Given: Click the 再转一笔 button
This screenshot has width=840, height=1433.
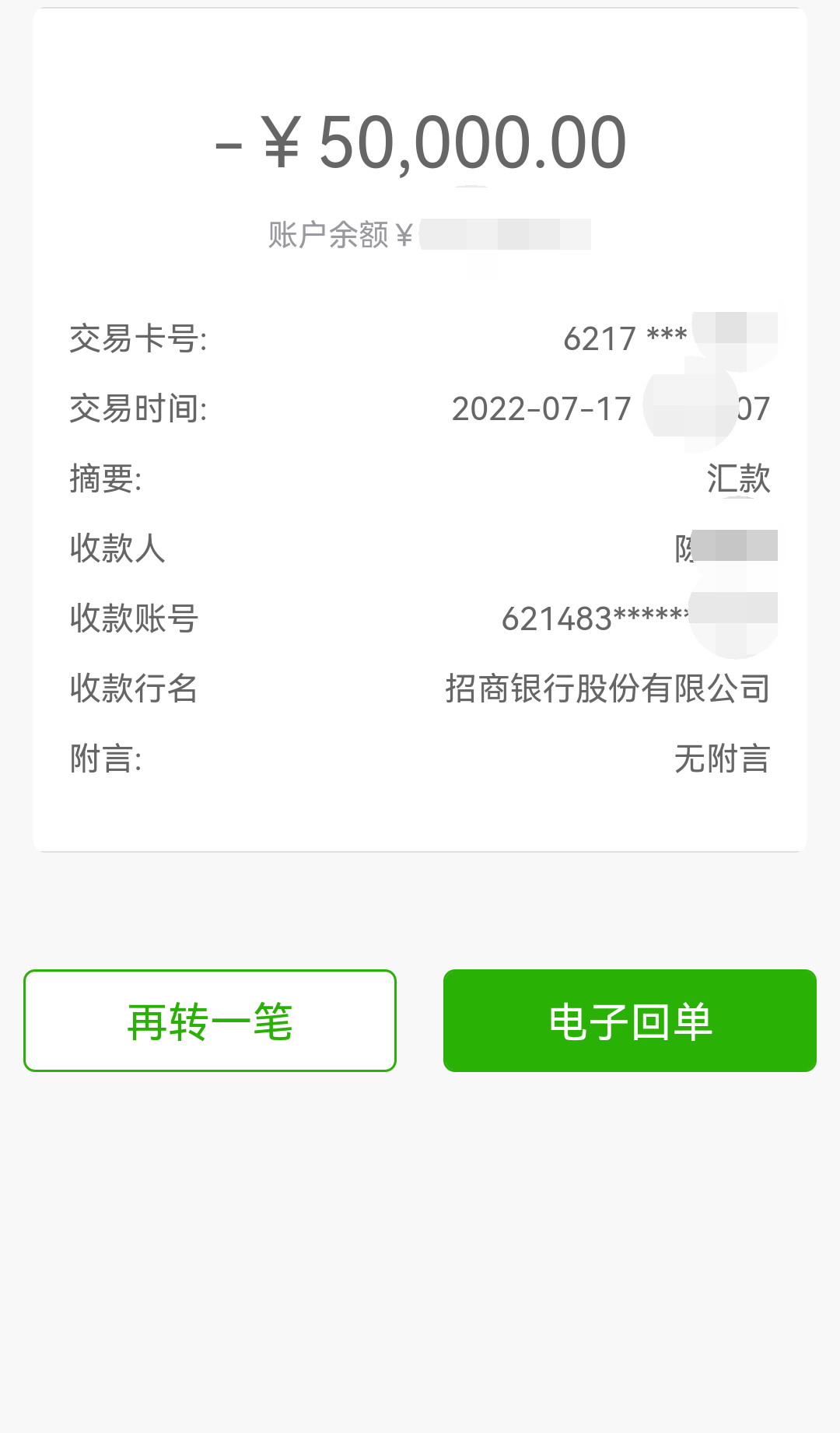Looking at the screenshot, I should (x=210, y=1021).
